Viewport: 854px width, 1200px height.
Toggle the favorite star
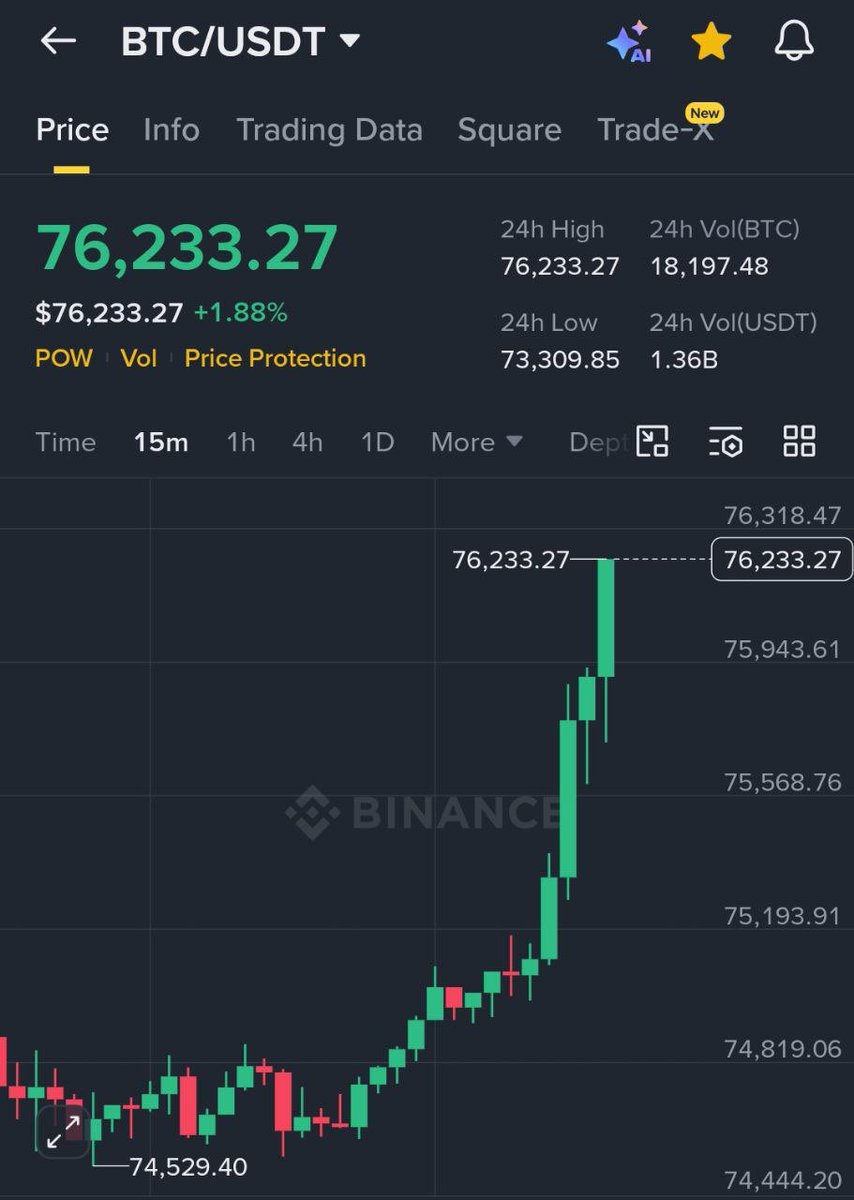[711, 42]
